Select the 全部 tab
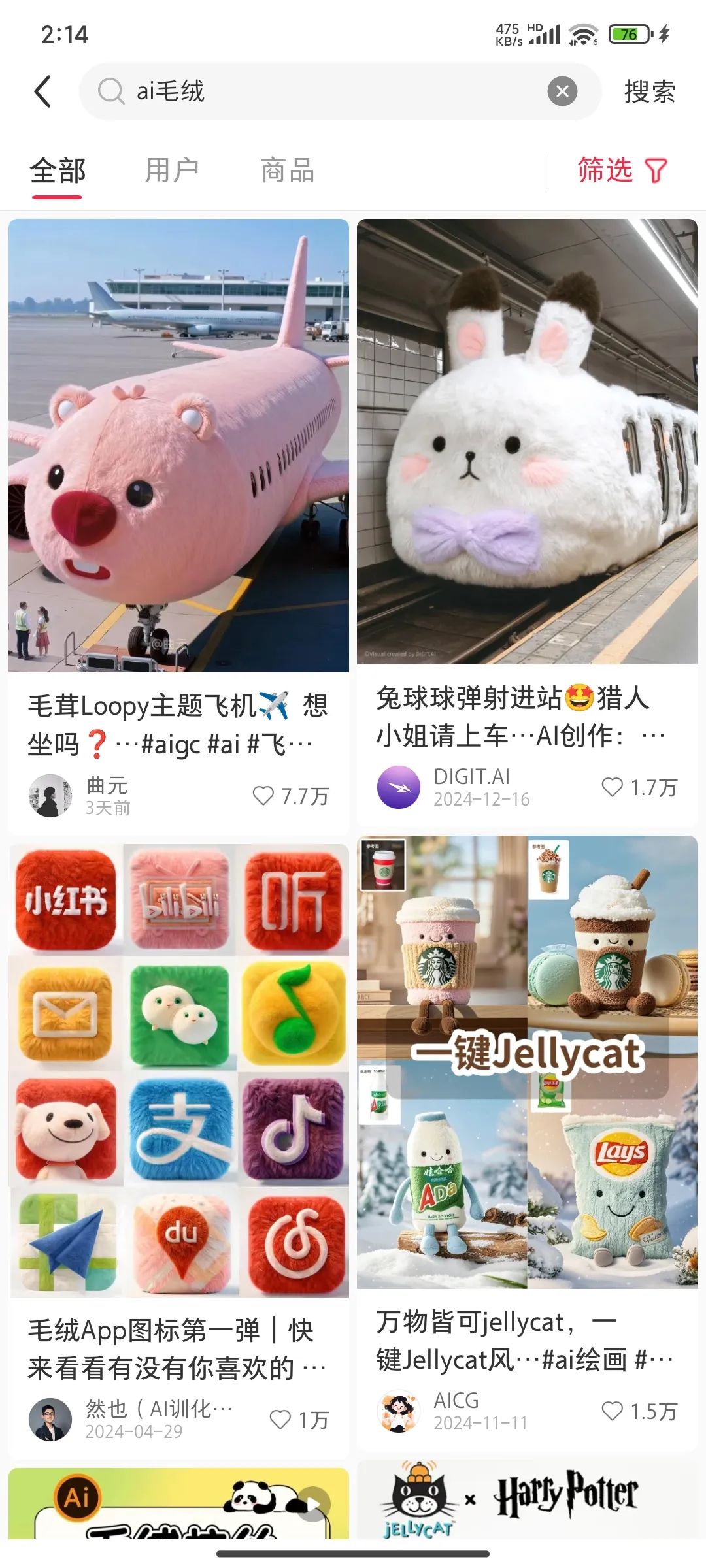This screenshot has width=706, height=1568. (x=58, y=171)
